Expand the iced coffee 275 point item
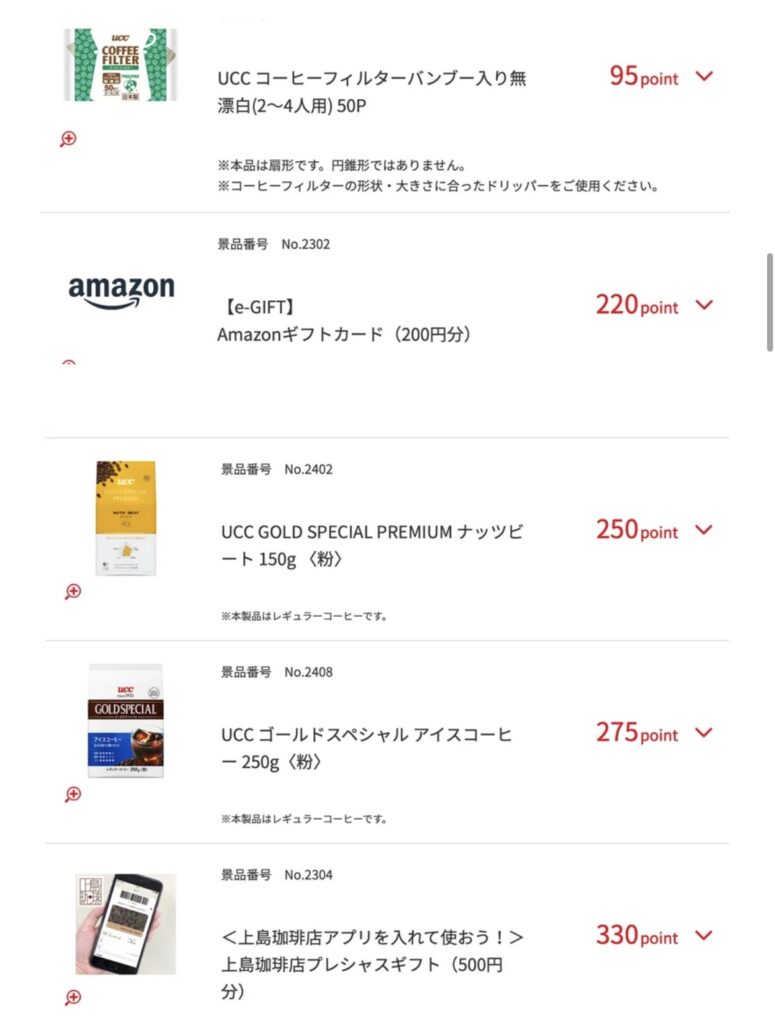Viewport: 775px width, 1024px height. 704,733
